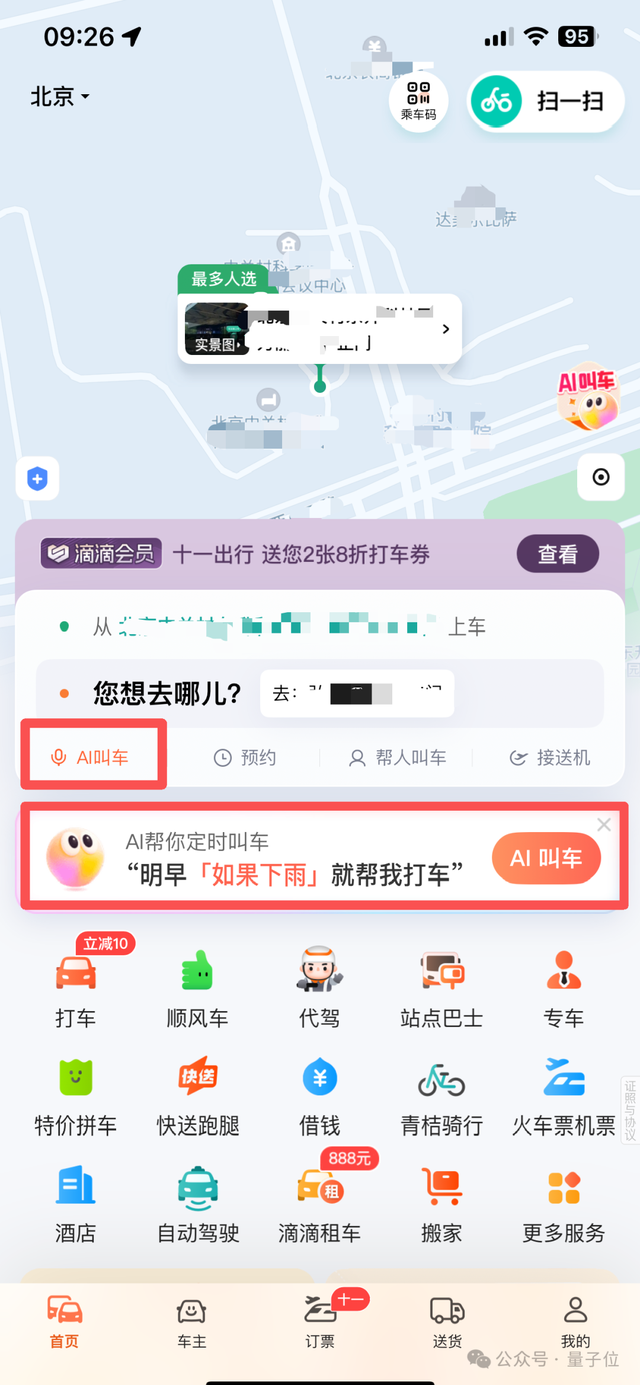Tap 查看 on the 滴滴会员 banner
The image size is (640, 1385).
click(557, 554)
